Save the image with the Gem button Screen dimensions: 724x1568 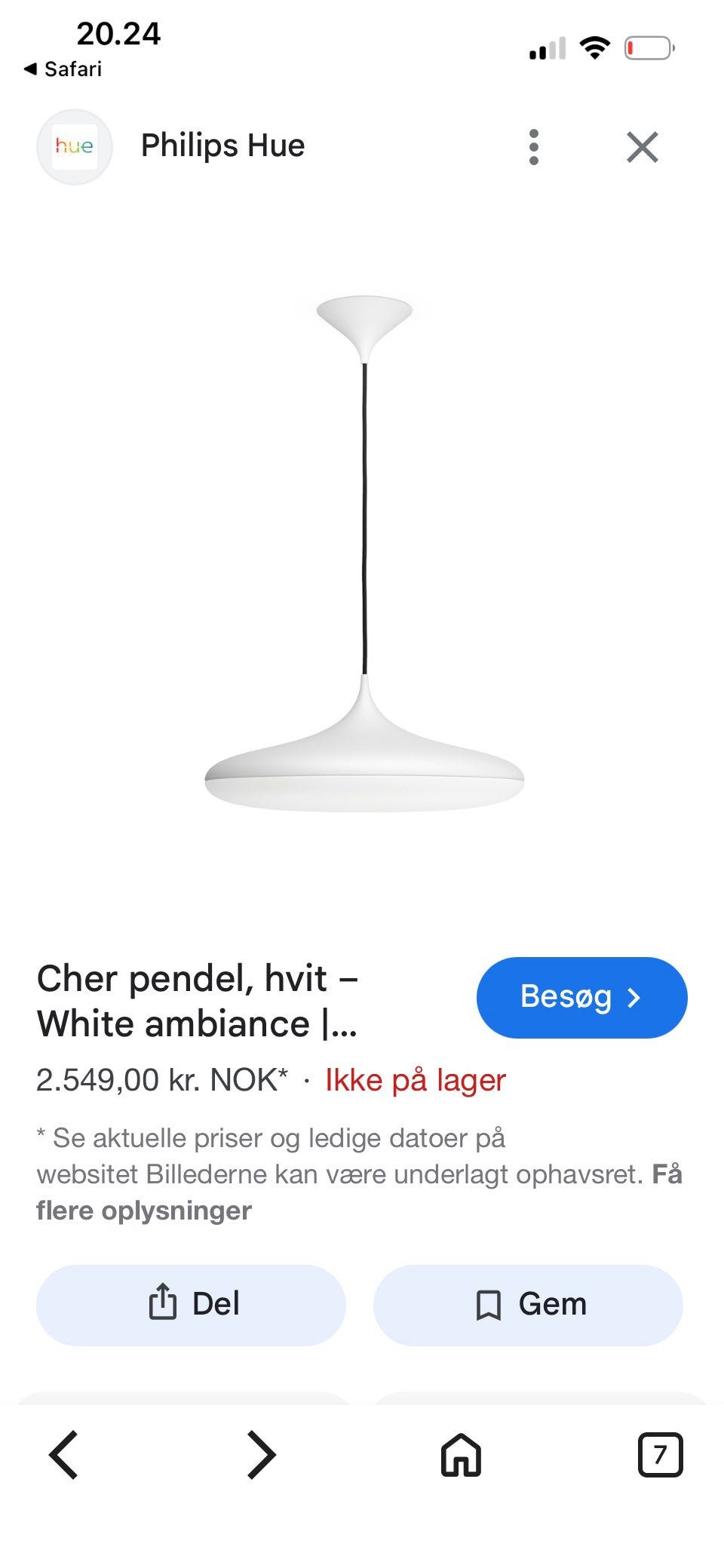coord(528,1305)
